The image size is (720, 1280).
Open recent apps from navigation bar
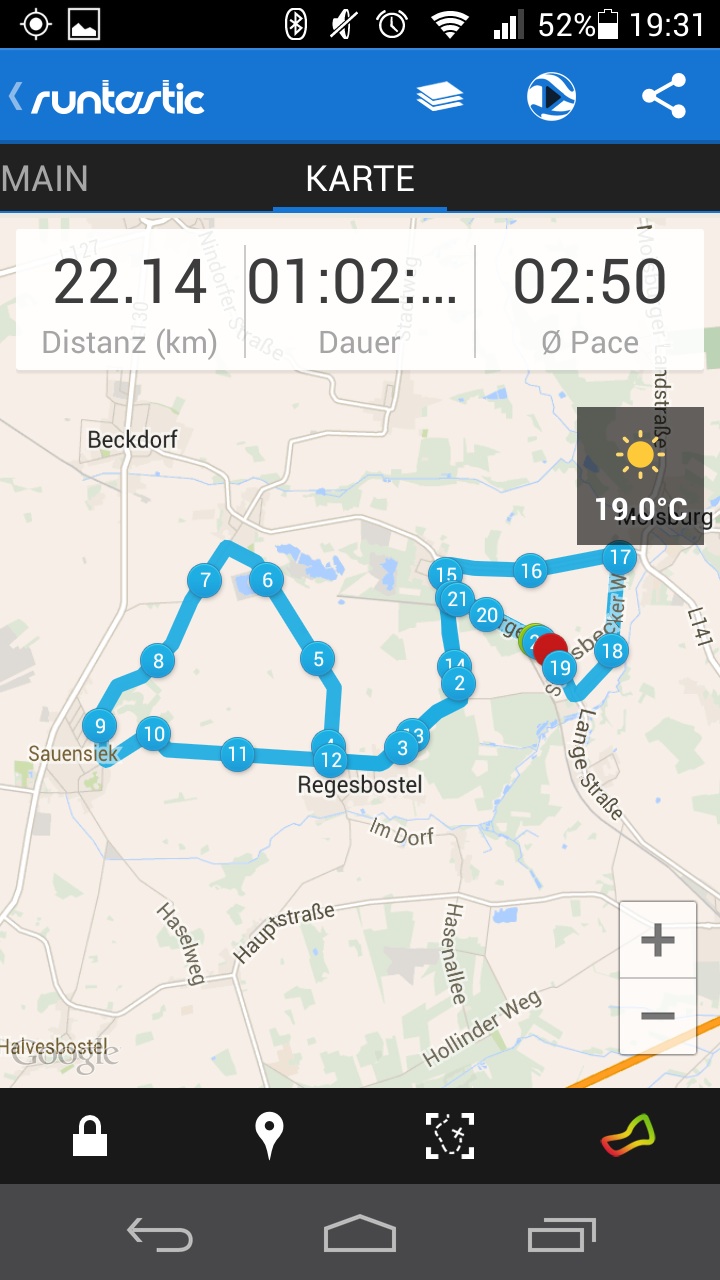pyautogui.click(x=562, y=1235)
